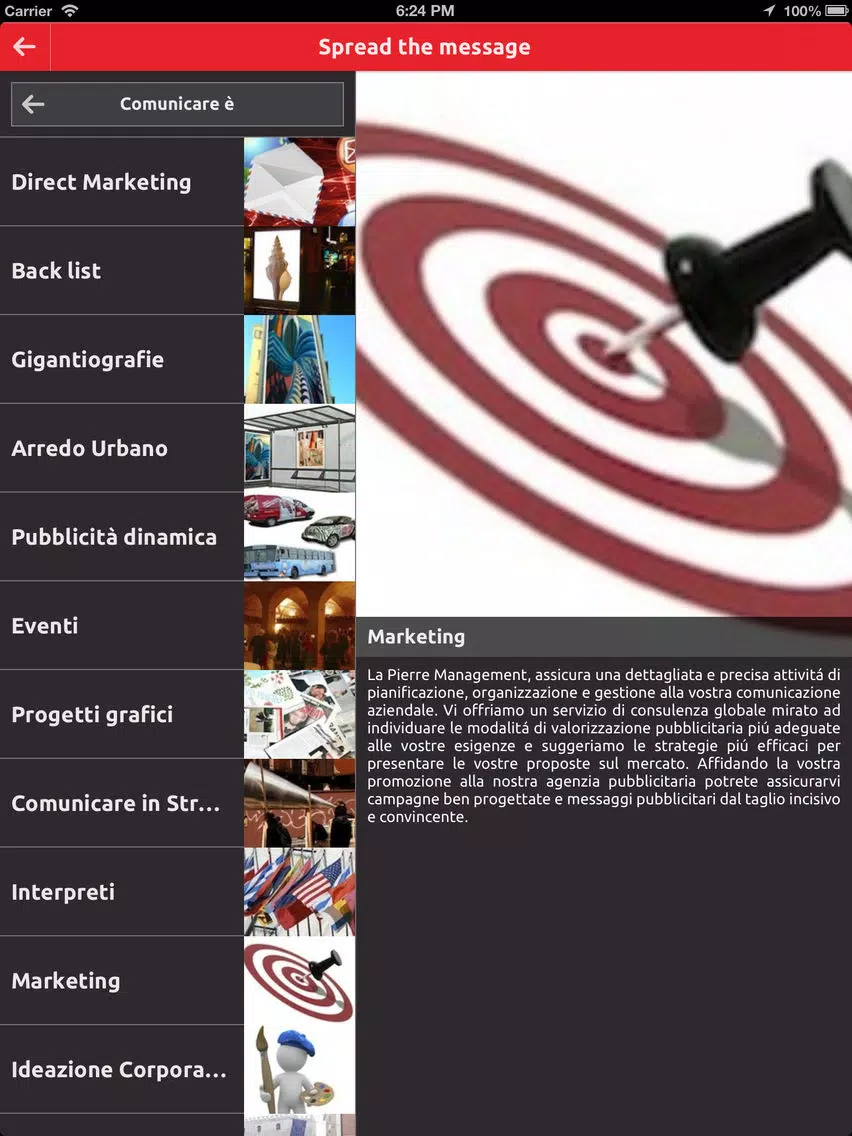Select the Back list entry
This screenshot has width=852, height=1136.
(177, 271)
